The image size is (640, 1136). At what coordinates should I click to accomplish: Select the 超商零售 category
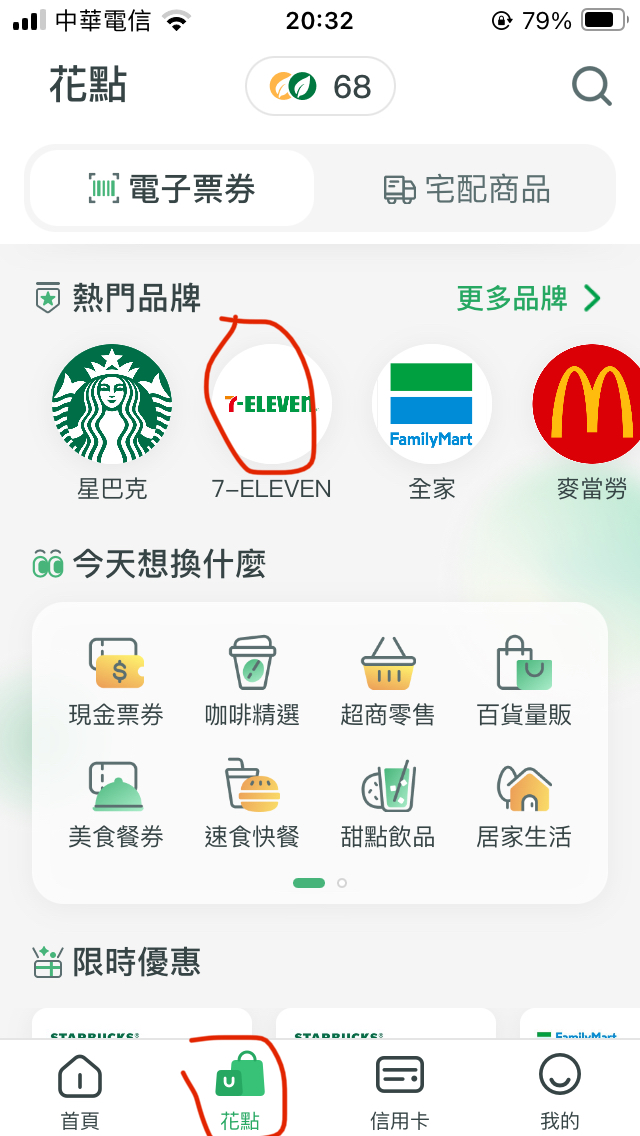(x=388, y=680)
